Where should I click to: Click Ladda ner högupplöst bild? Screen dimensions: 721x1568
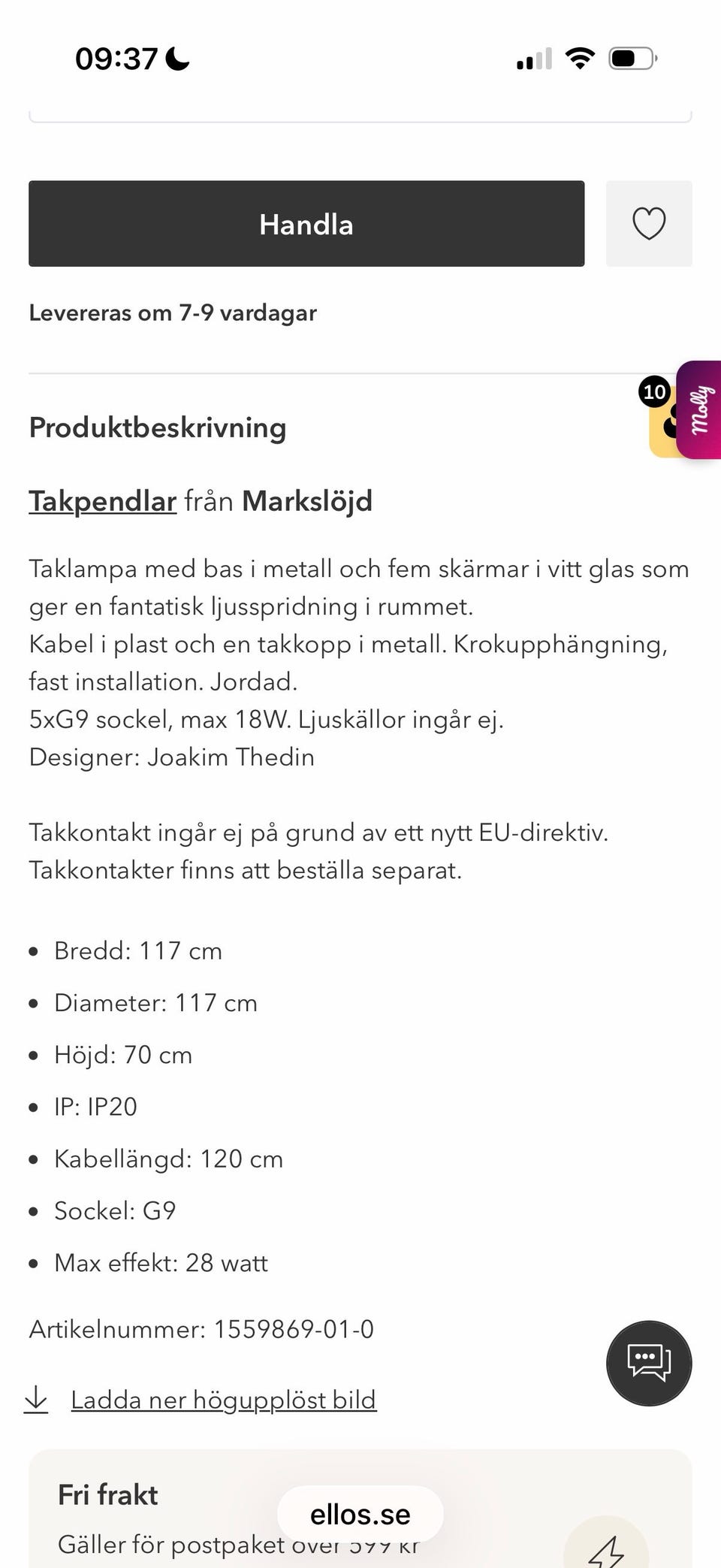click(x=223, y=1399)
